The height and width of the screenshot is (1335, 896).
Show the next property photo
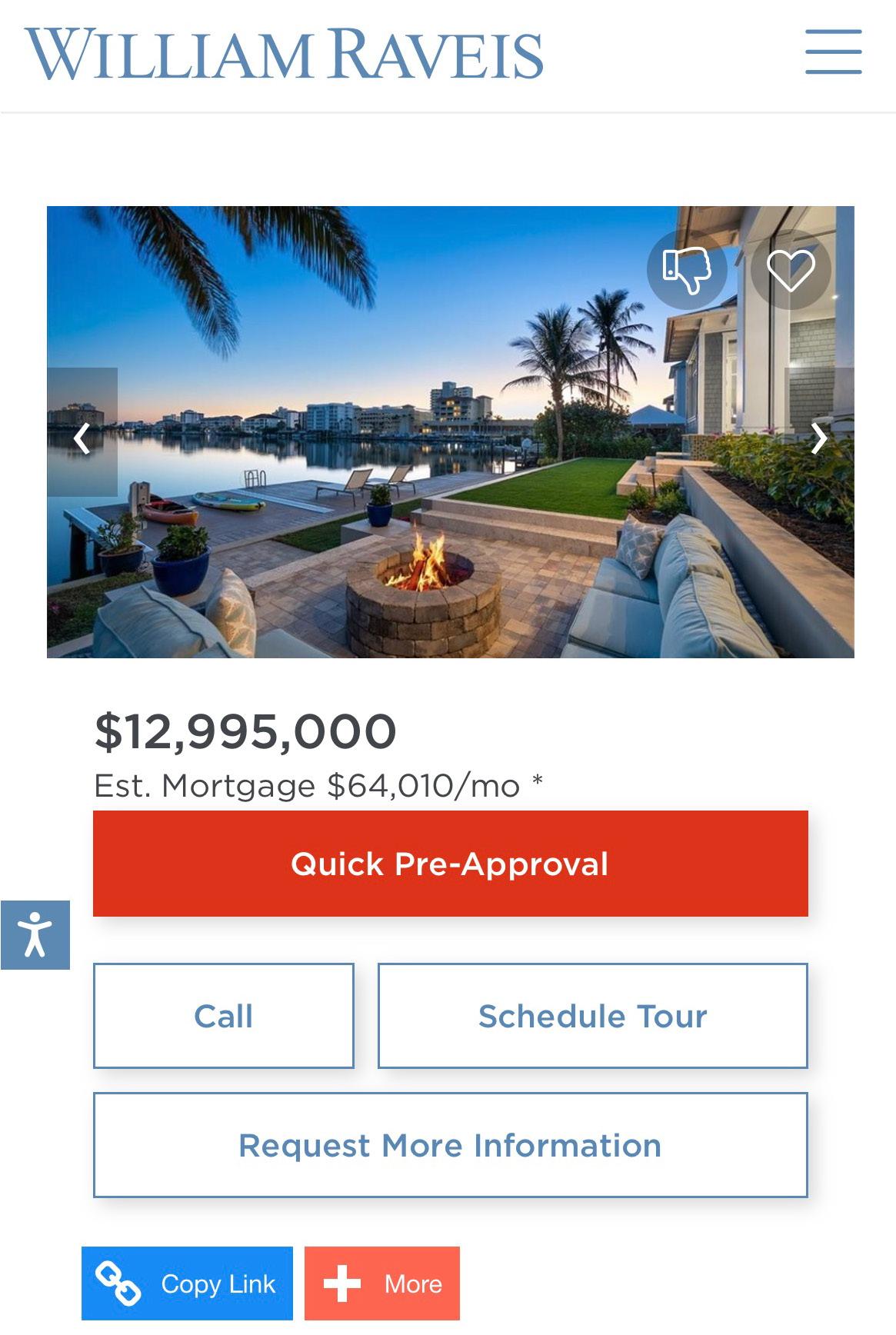click(x=818, y=437)
